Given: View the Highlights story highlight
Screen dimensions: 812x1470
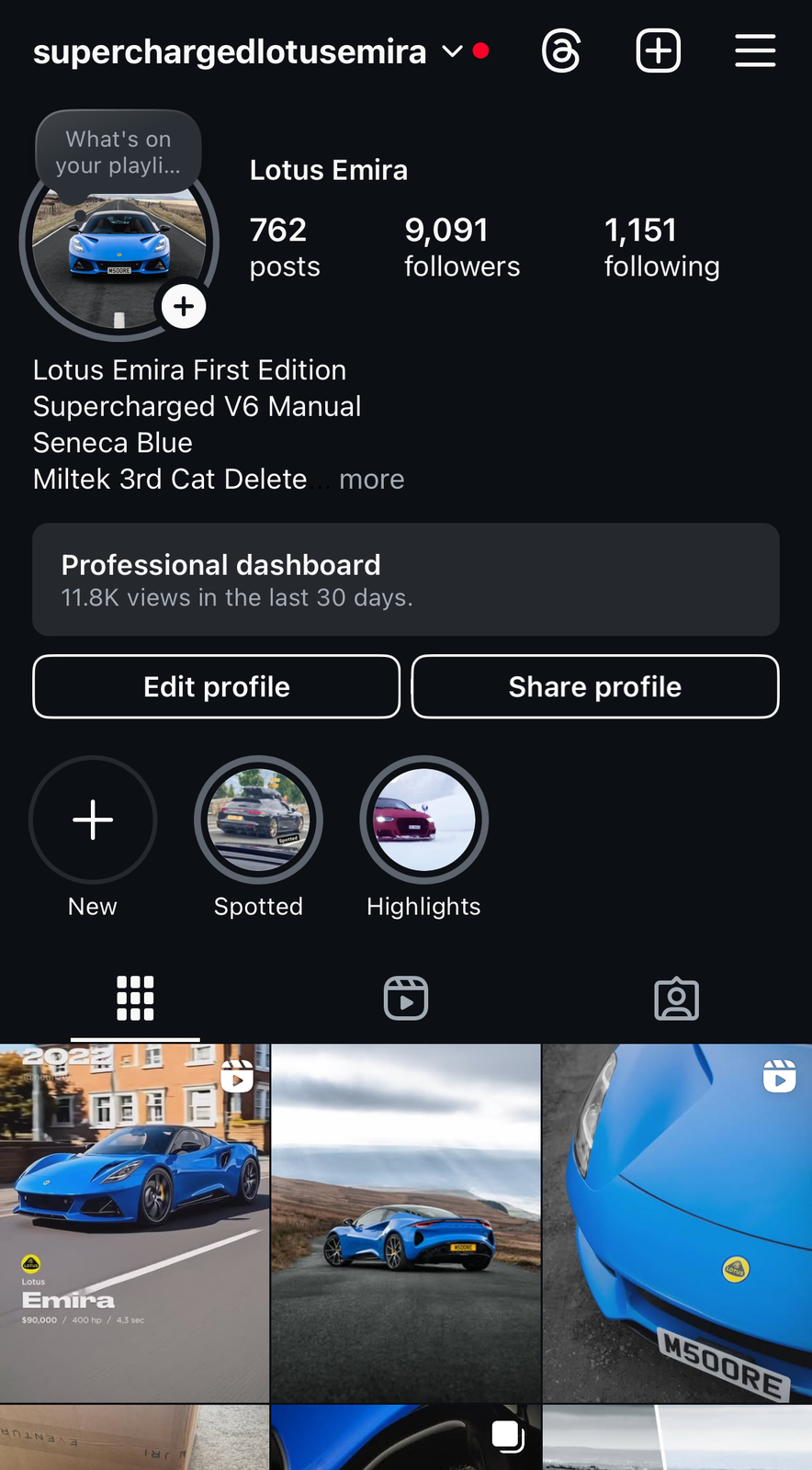Looking at the screenshot, I should 423,820.
